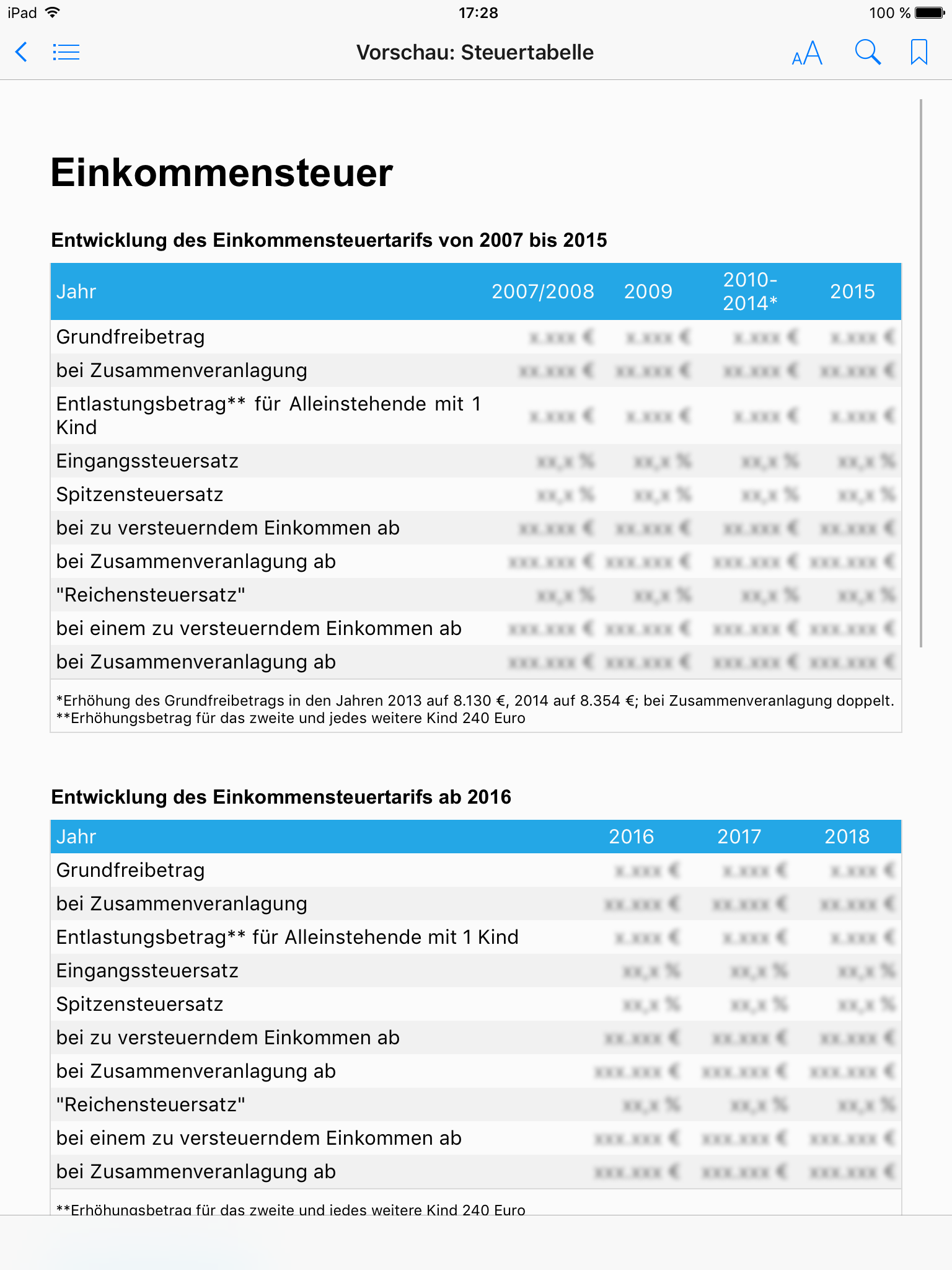This screenshot has height=1270, width=952.
Task: Bookmark this page
Action: click(919, 52)
